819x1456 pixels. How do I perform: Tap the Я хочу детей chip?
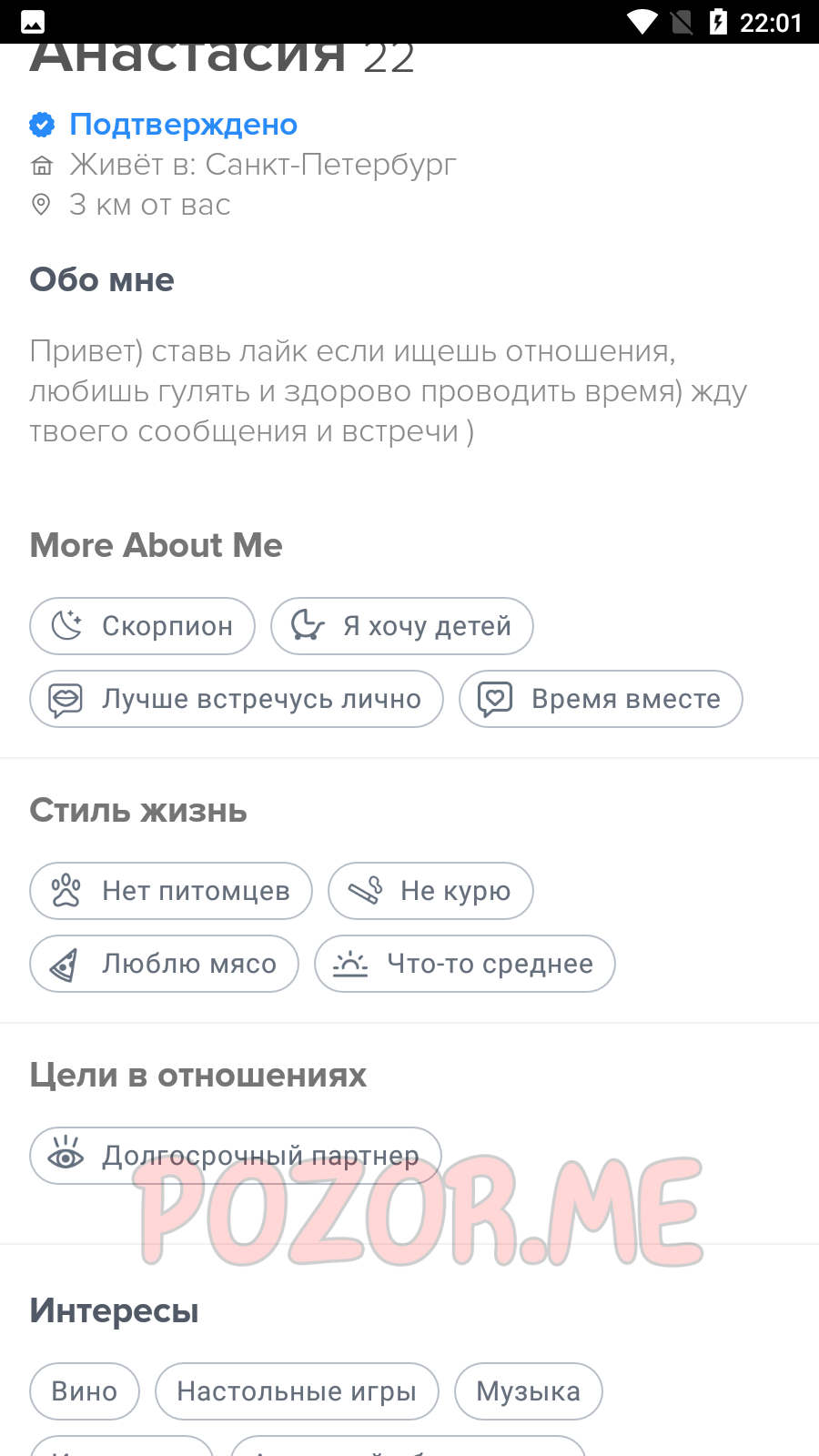coord(402,626)
